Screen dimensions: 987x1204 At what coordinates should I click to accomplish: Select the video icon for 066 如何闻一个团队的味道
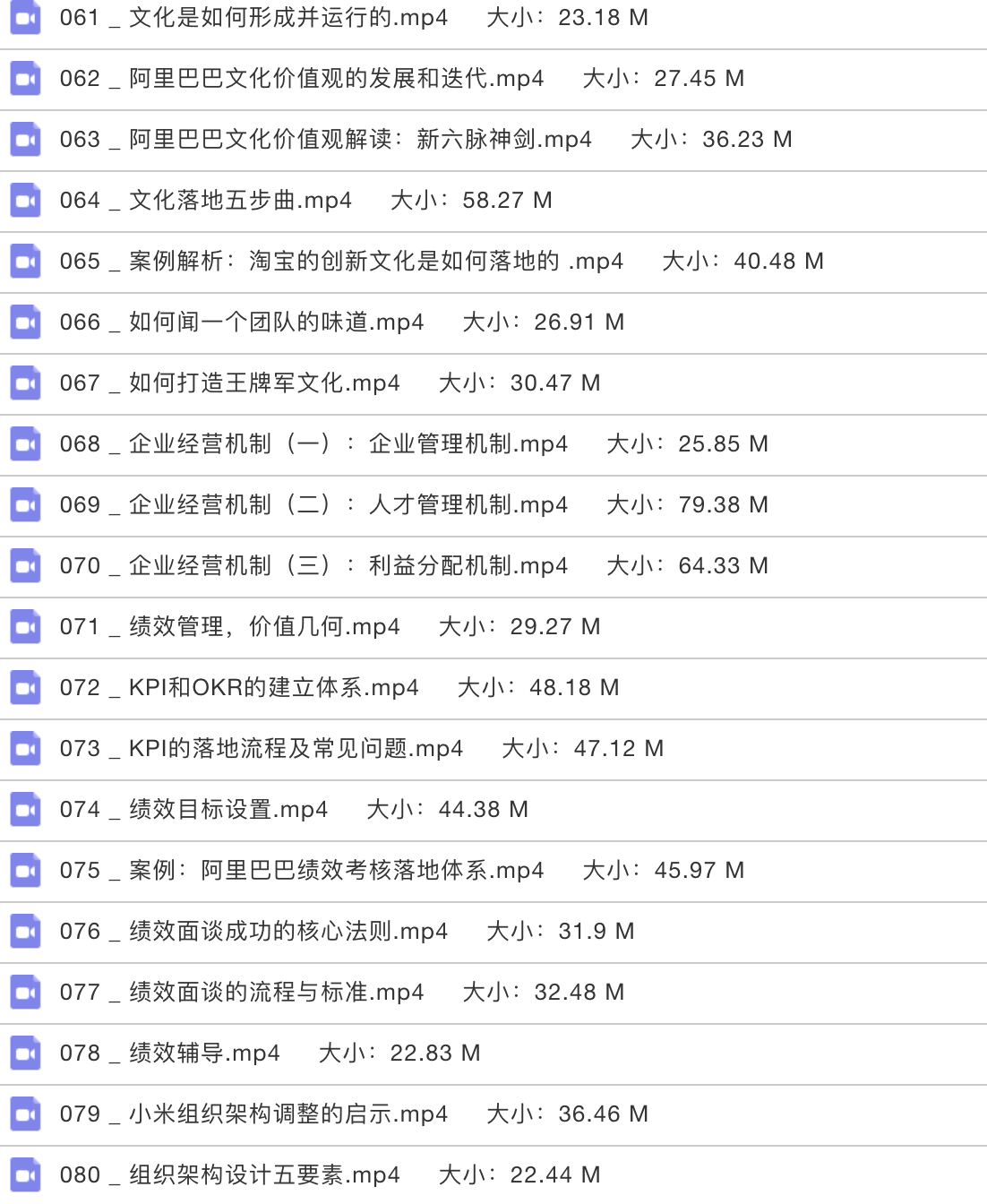click(25, 322)
